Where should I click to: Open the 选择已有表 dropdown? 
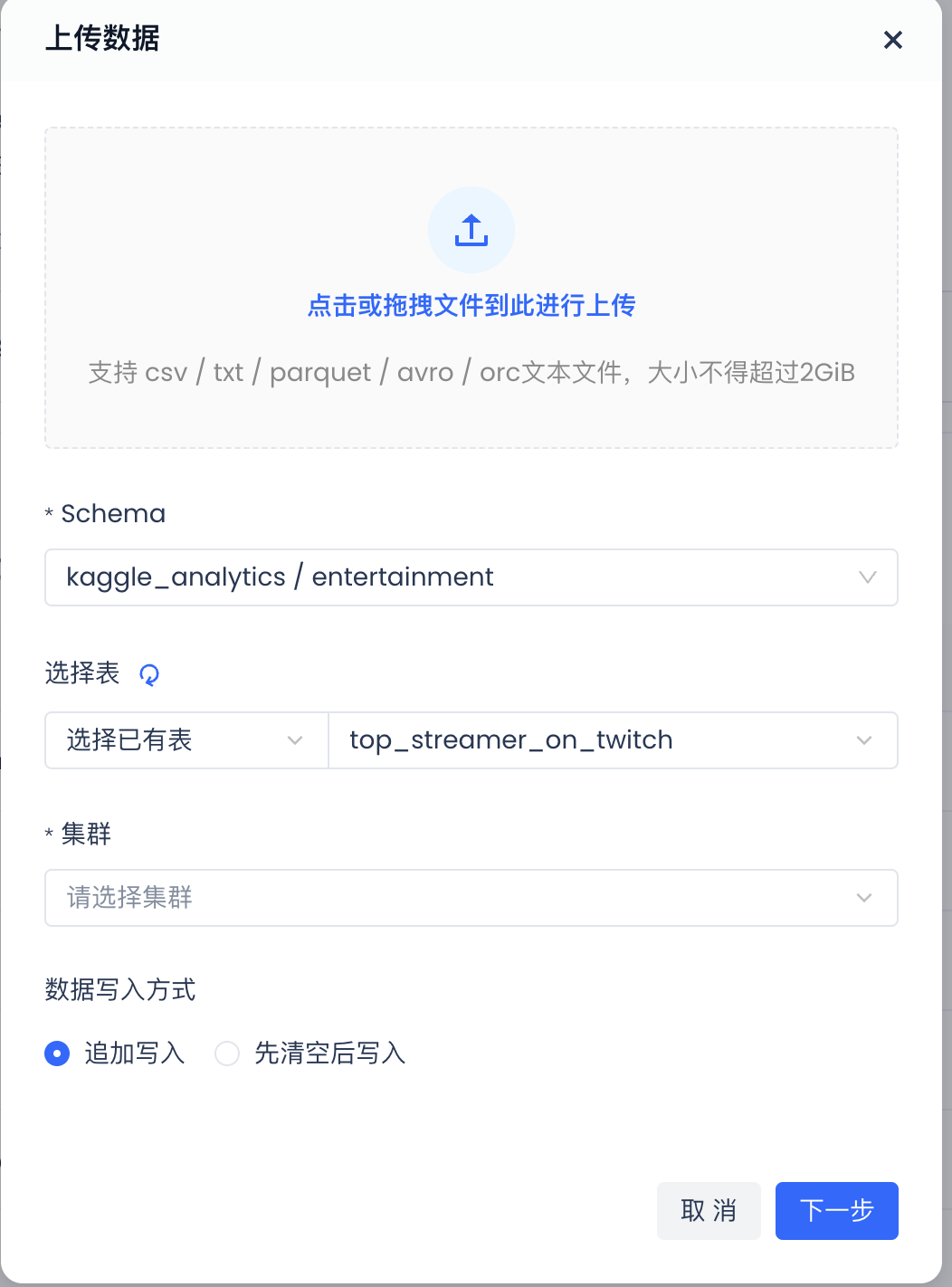click(186, 740)
